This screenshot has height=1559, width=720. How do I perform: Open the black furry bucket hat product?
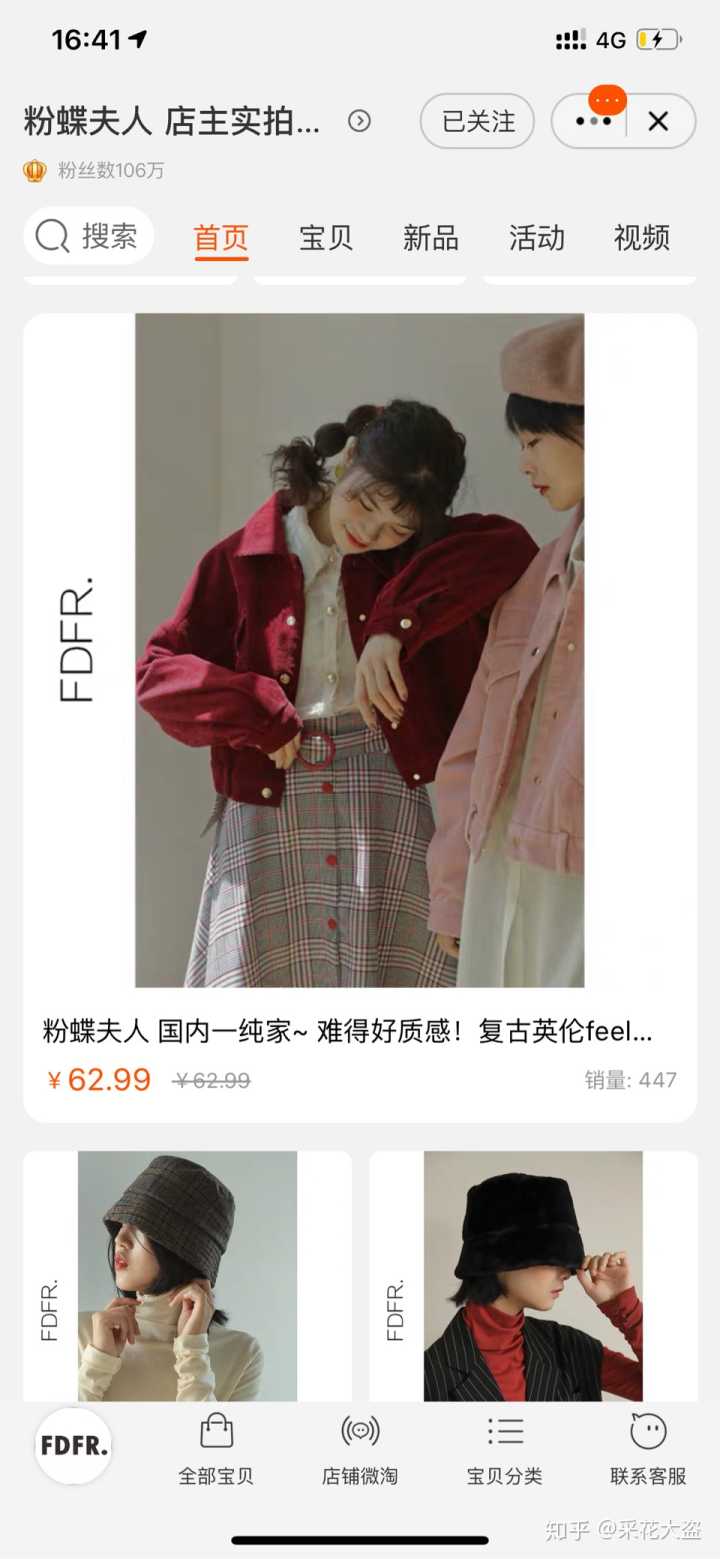[x=533, y=1275]
